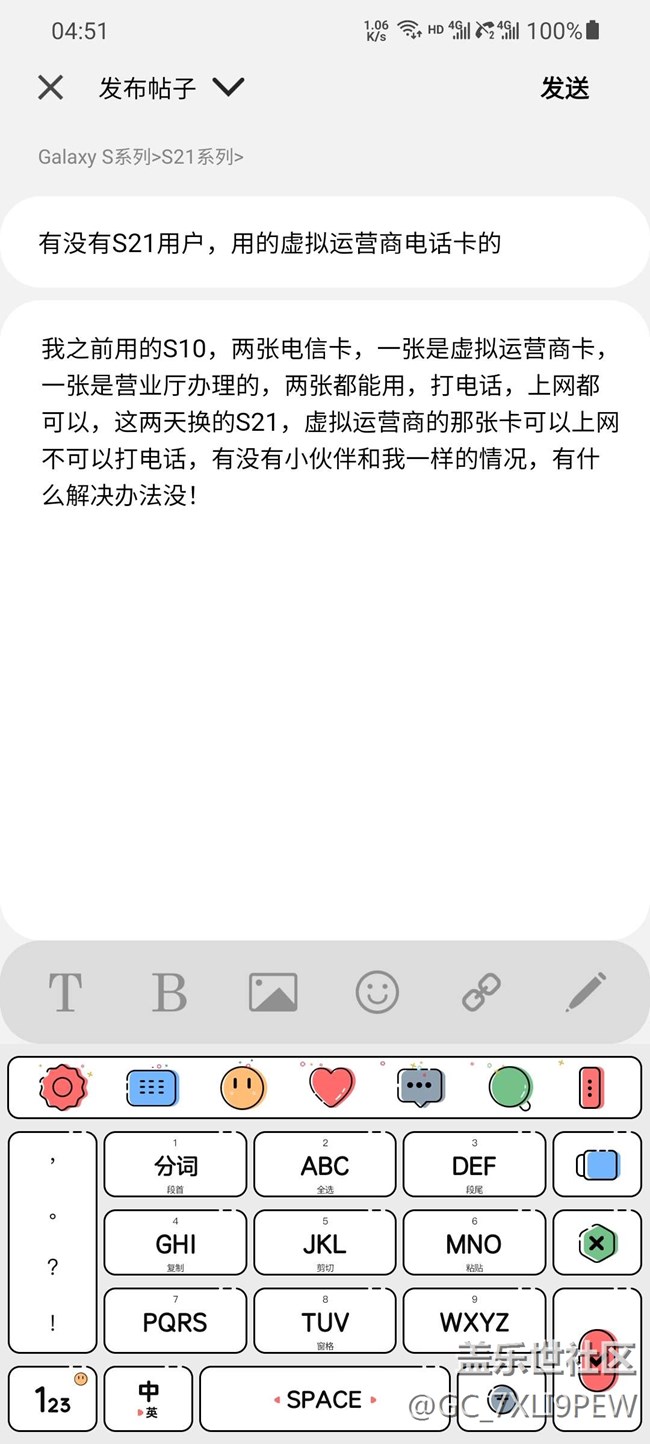Open text style options (T icon)
The width and height of the screenshot is (650, 1444).
click(65, 992)
